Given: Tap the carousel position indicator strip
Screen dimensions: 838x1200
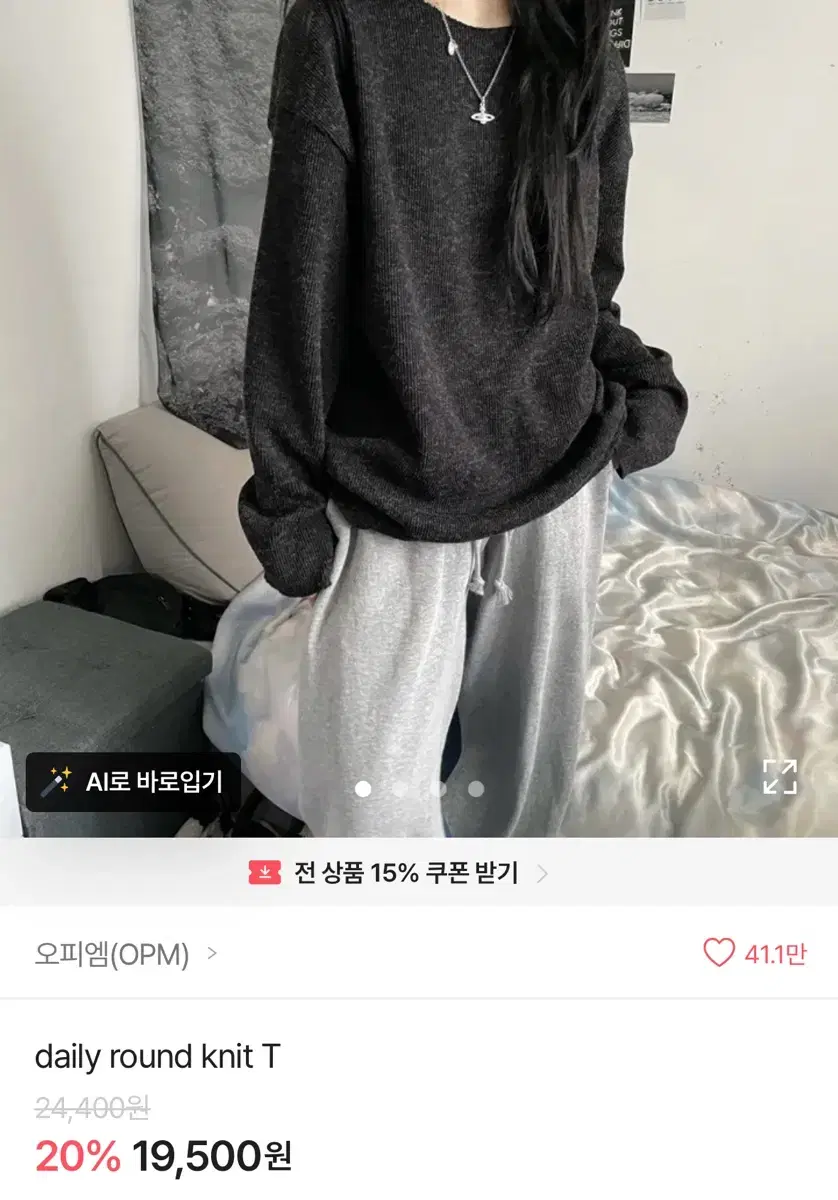Looking at the screenshot, I should (x=418, y=789).
